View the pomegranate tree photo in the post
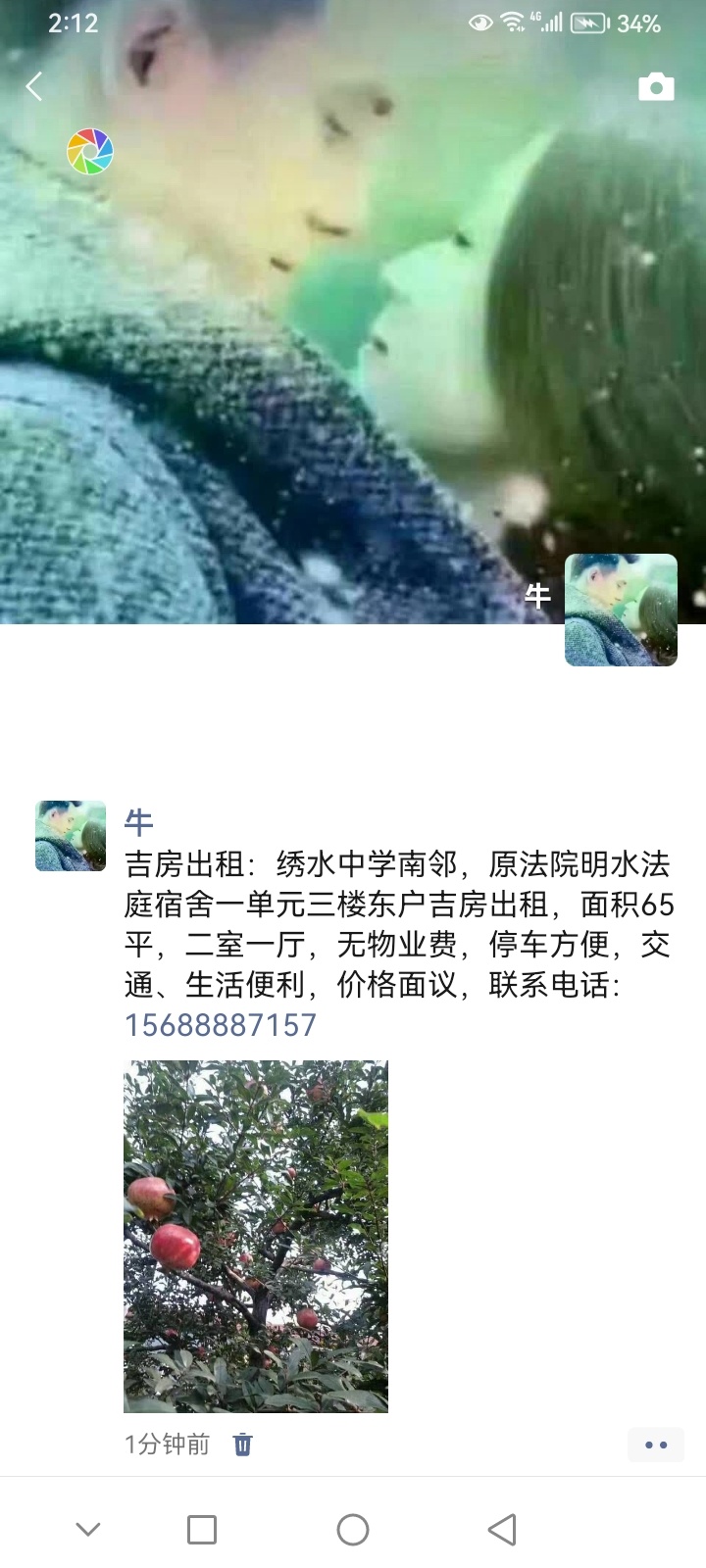This screenshot has width=706, height=1568. click(256, 1236)
